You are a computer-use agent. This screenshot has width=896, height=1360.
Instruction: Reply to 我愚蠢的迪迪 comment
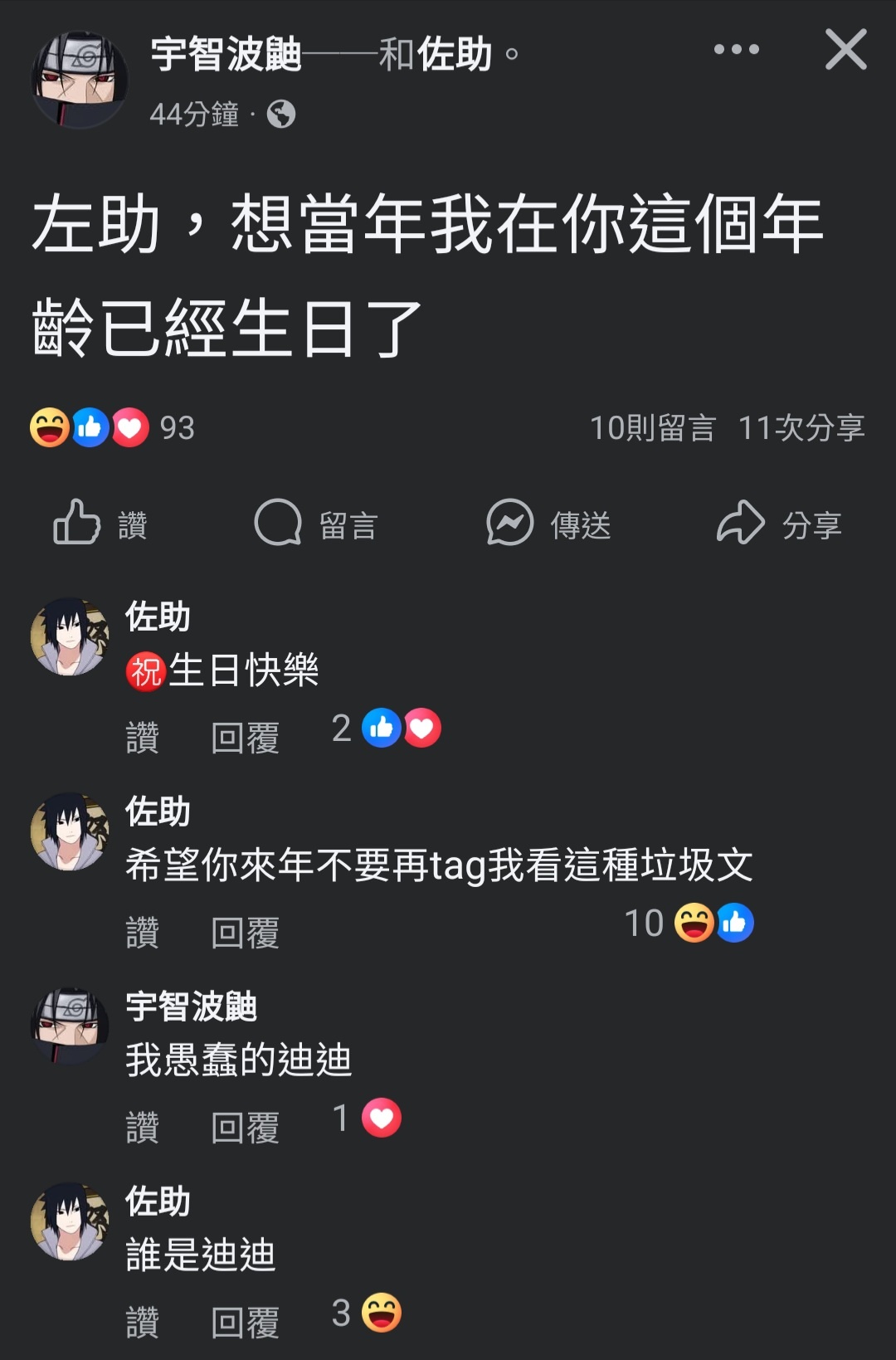coord(245,1128)
